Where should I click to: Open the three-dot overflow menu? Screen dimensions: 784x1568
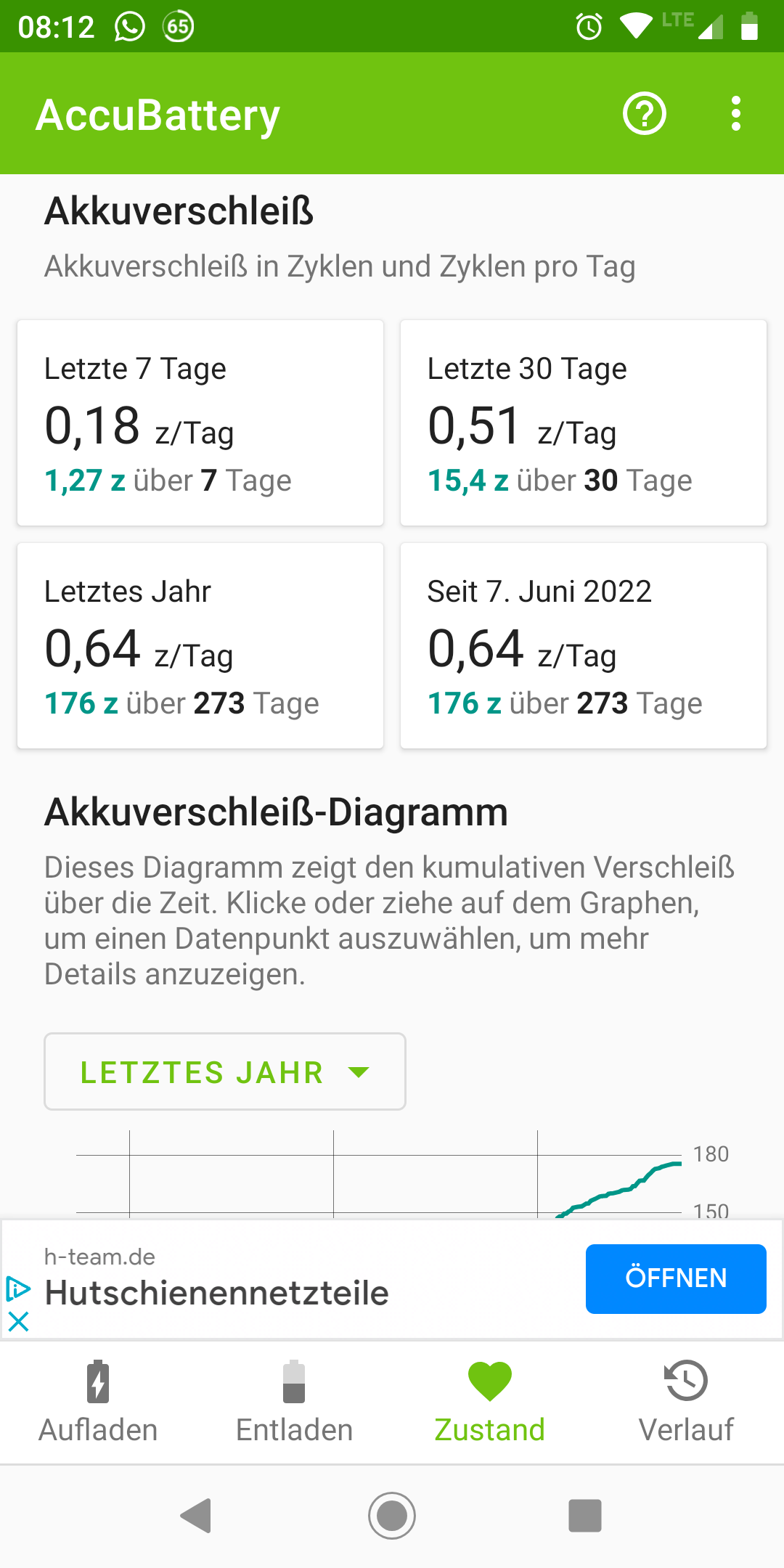click(736, 113)
